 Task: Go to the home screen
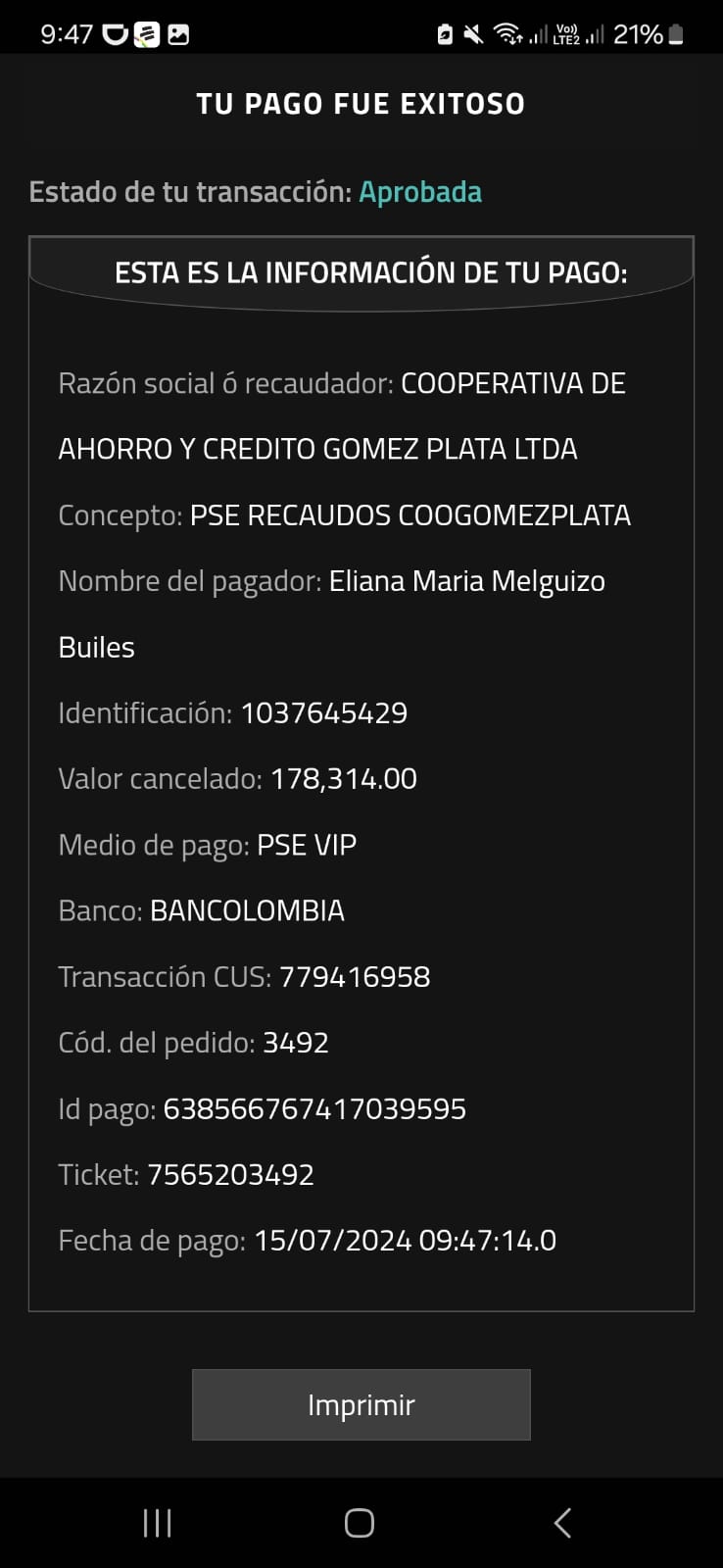(360, 1523)
